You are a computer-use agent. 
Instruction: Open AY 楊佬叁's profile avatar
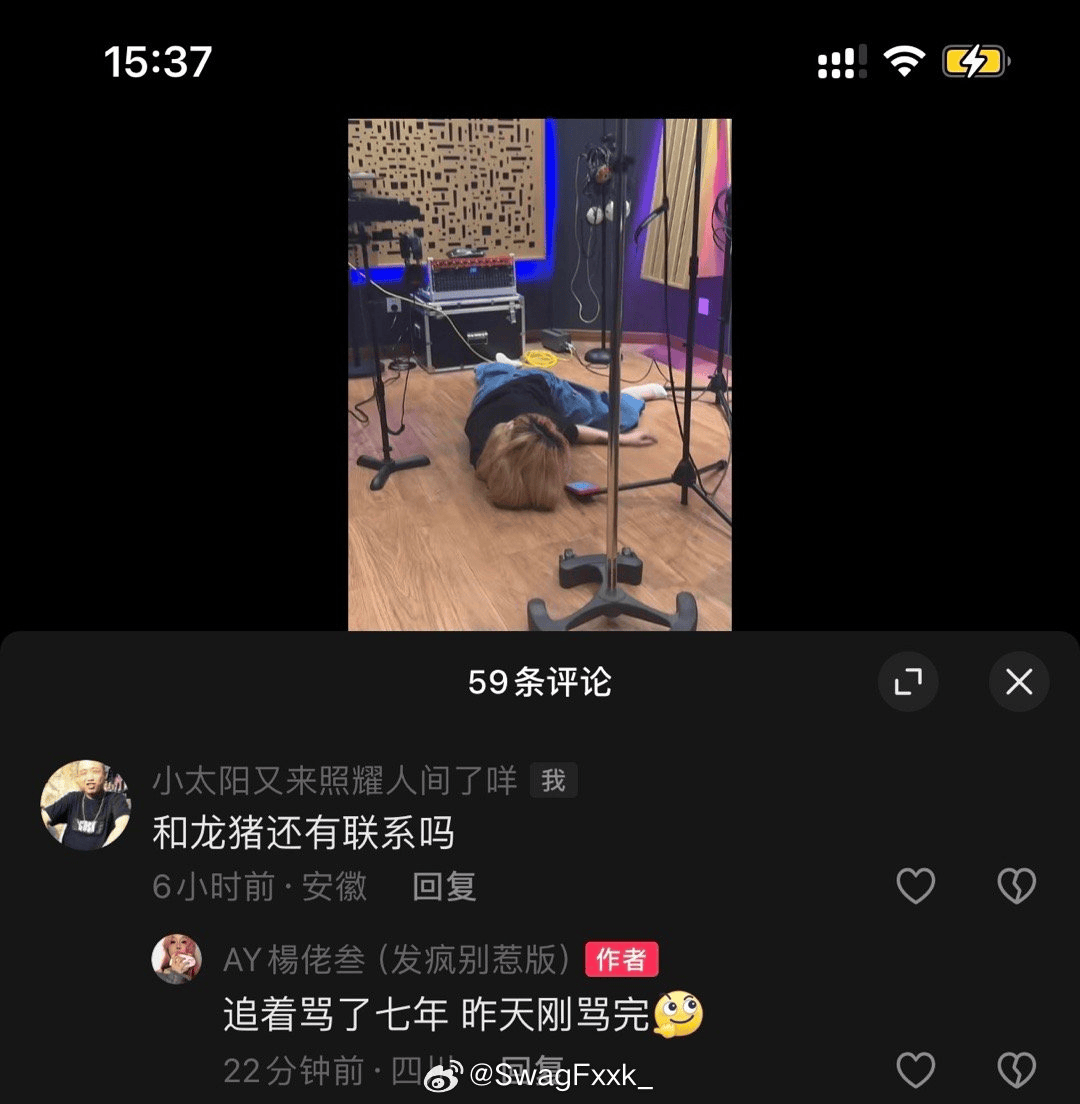(176, 960)
